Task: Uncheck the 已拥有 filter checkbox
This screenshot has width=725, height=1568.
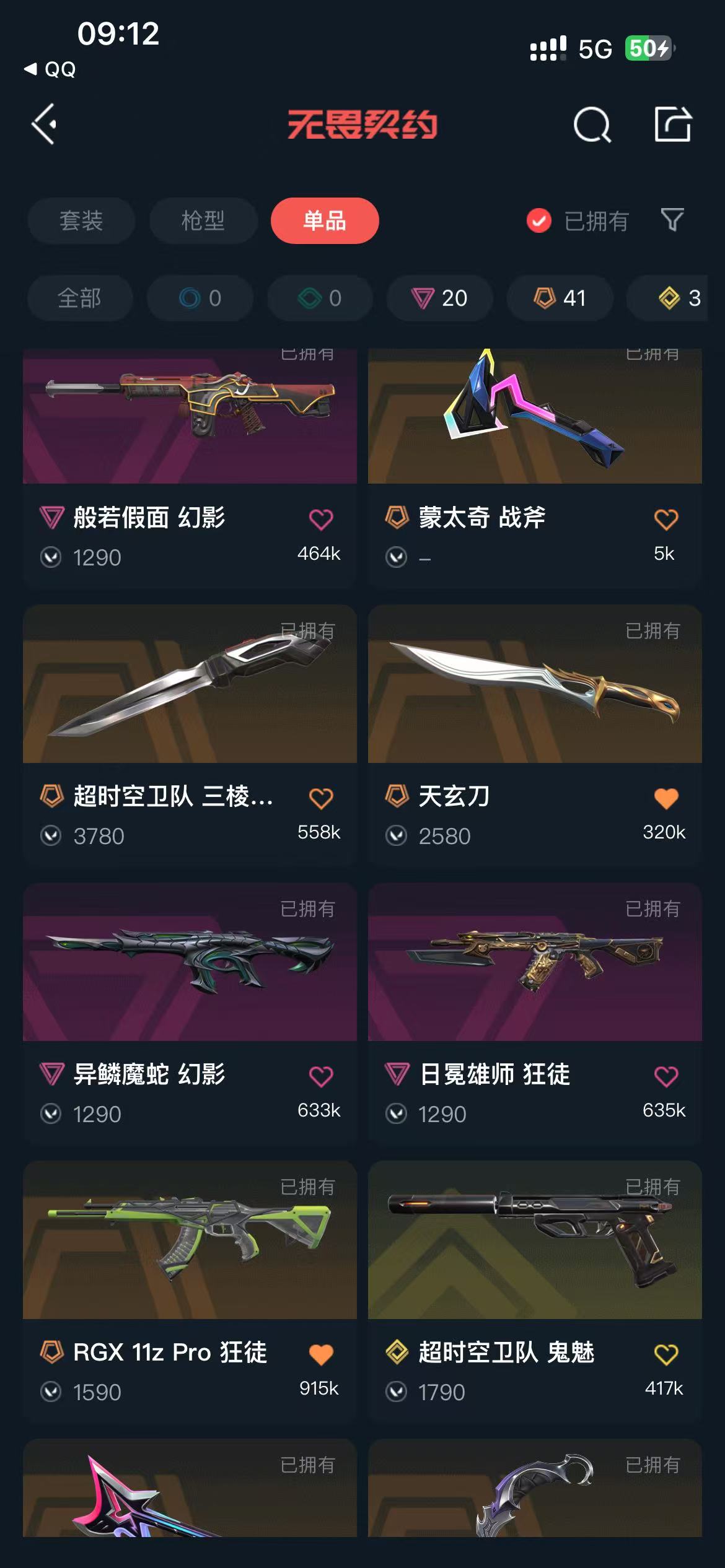Action: (539, 221)
